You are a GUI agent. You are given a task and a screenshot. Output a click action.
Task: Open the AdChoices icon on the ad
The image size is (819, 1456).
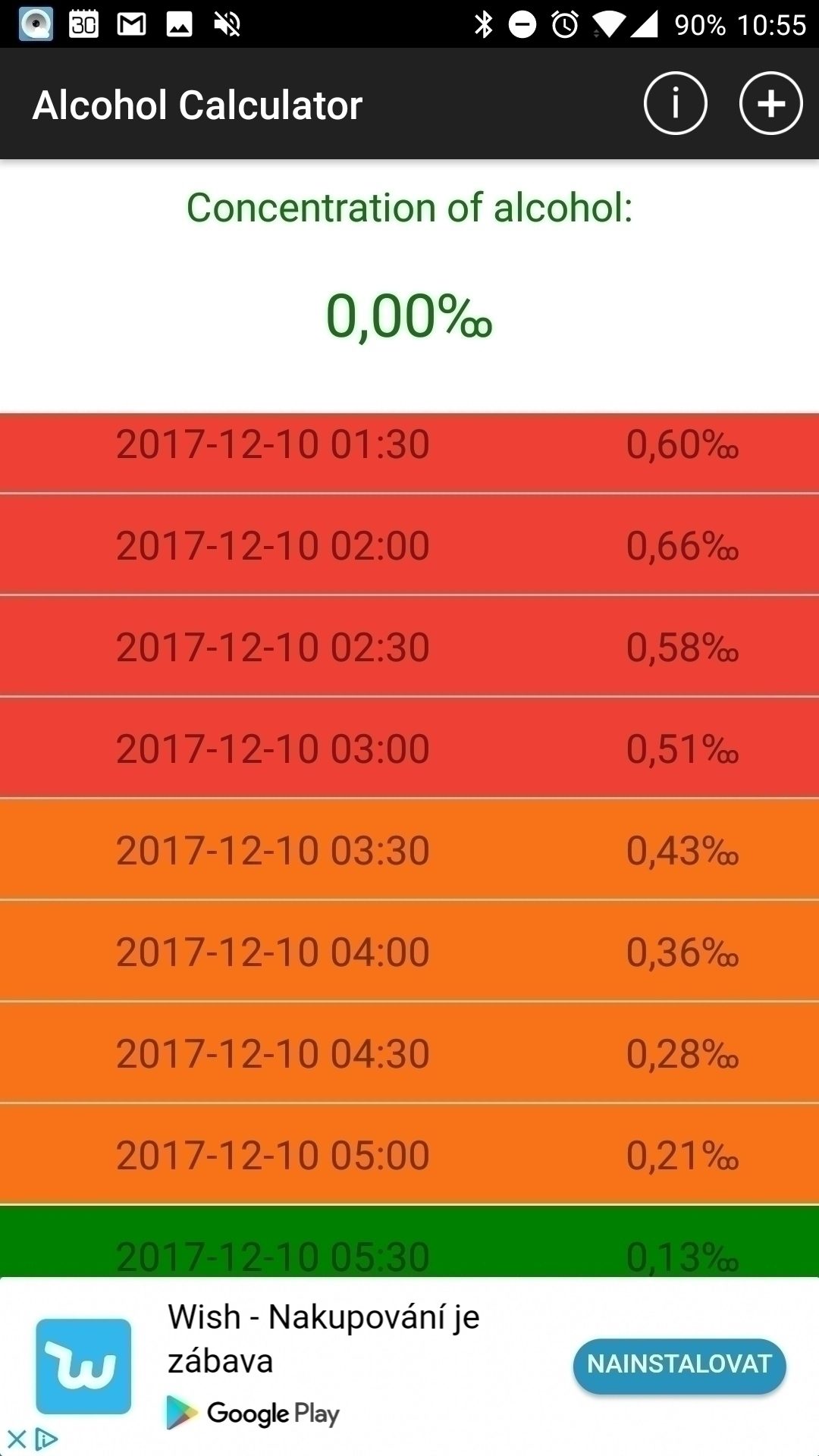click(46, 1438)
